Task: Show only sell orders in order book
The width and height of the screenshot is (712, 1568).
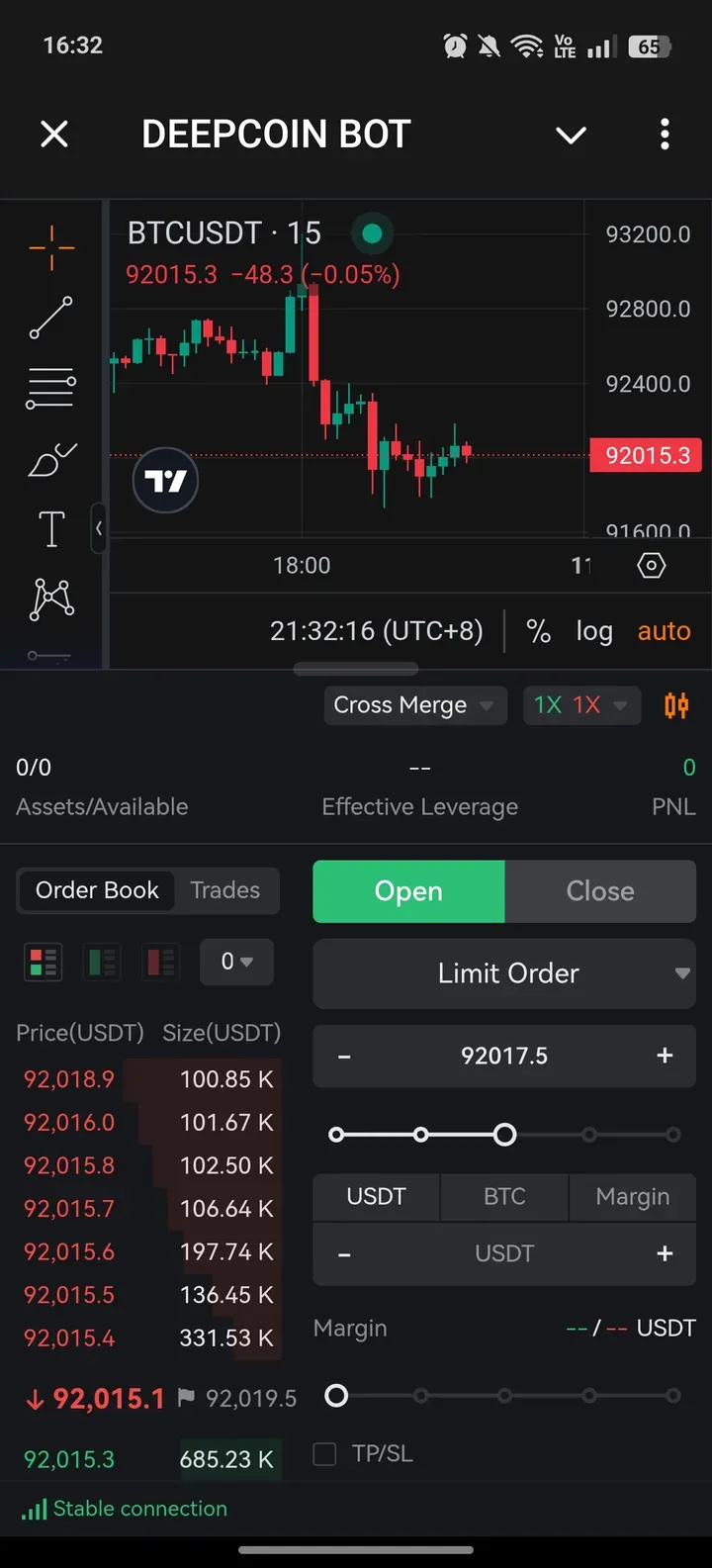Action: [x=160, y=961]
